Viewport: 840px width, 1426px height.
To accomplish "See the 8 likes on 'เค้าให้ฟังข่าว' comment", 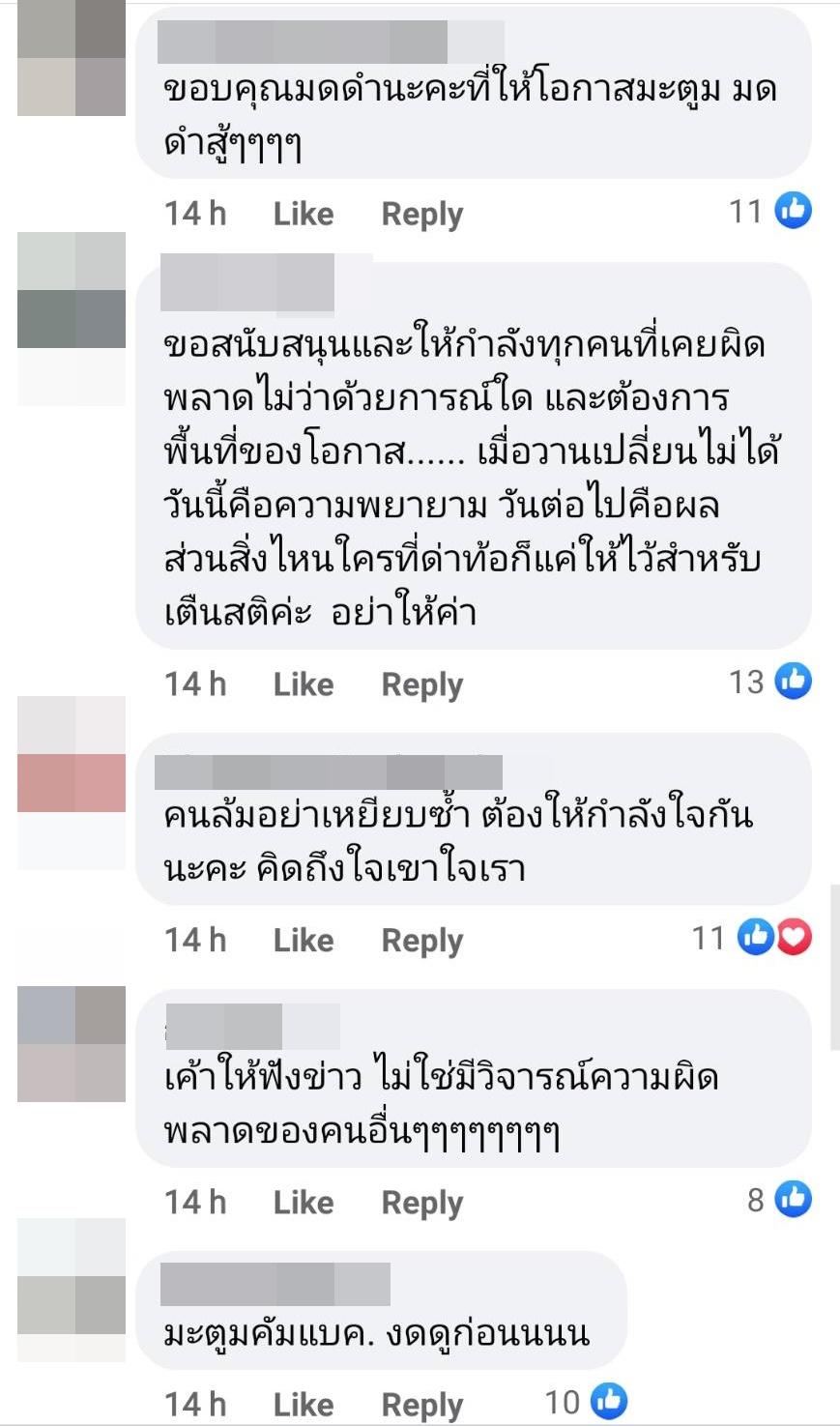I will click(779, 1200).
